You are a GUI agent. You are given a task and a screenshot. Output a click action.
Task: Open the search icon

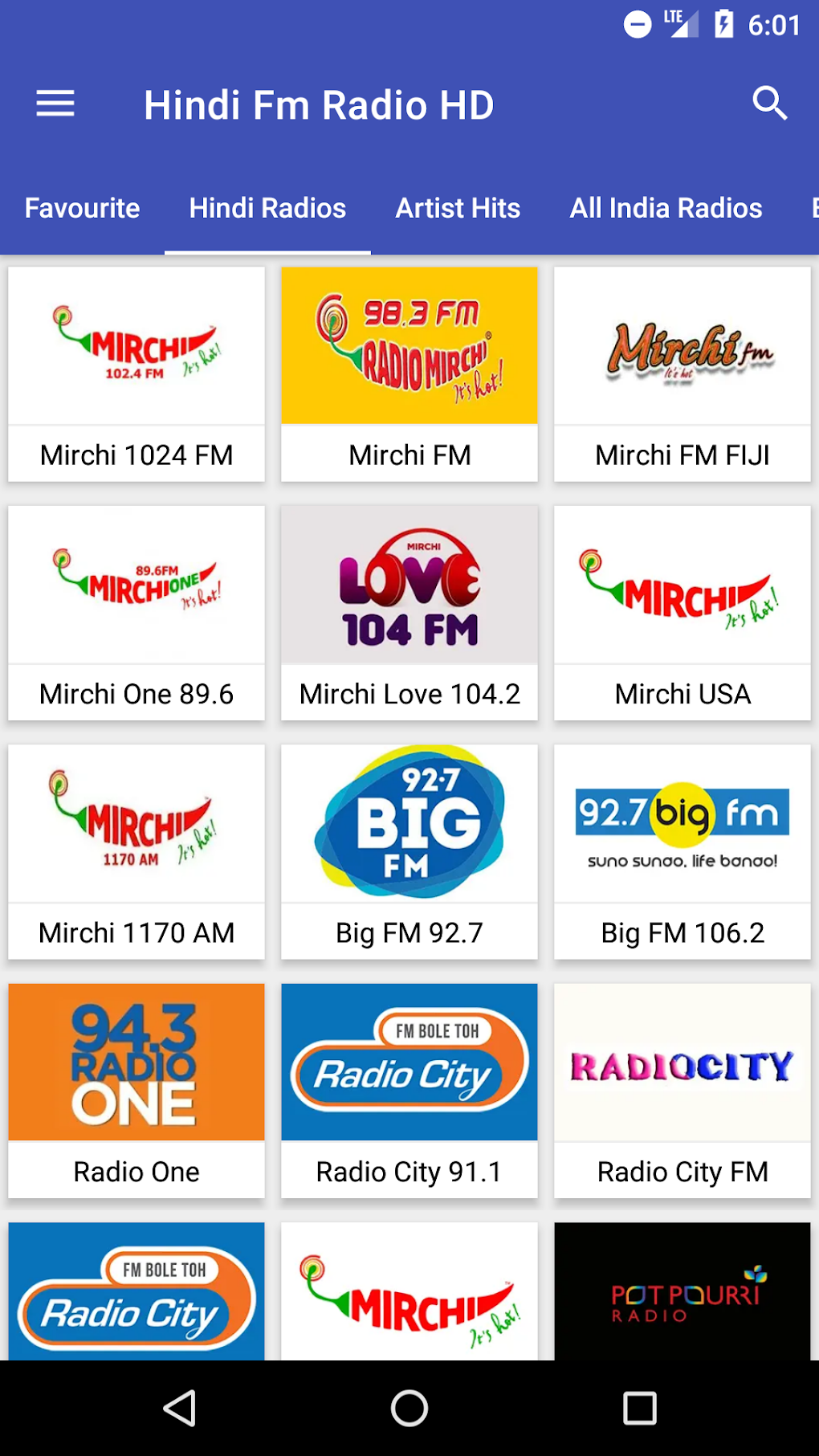769,104
